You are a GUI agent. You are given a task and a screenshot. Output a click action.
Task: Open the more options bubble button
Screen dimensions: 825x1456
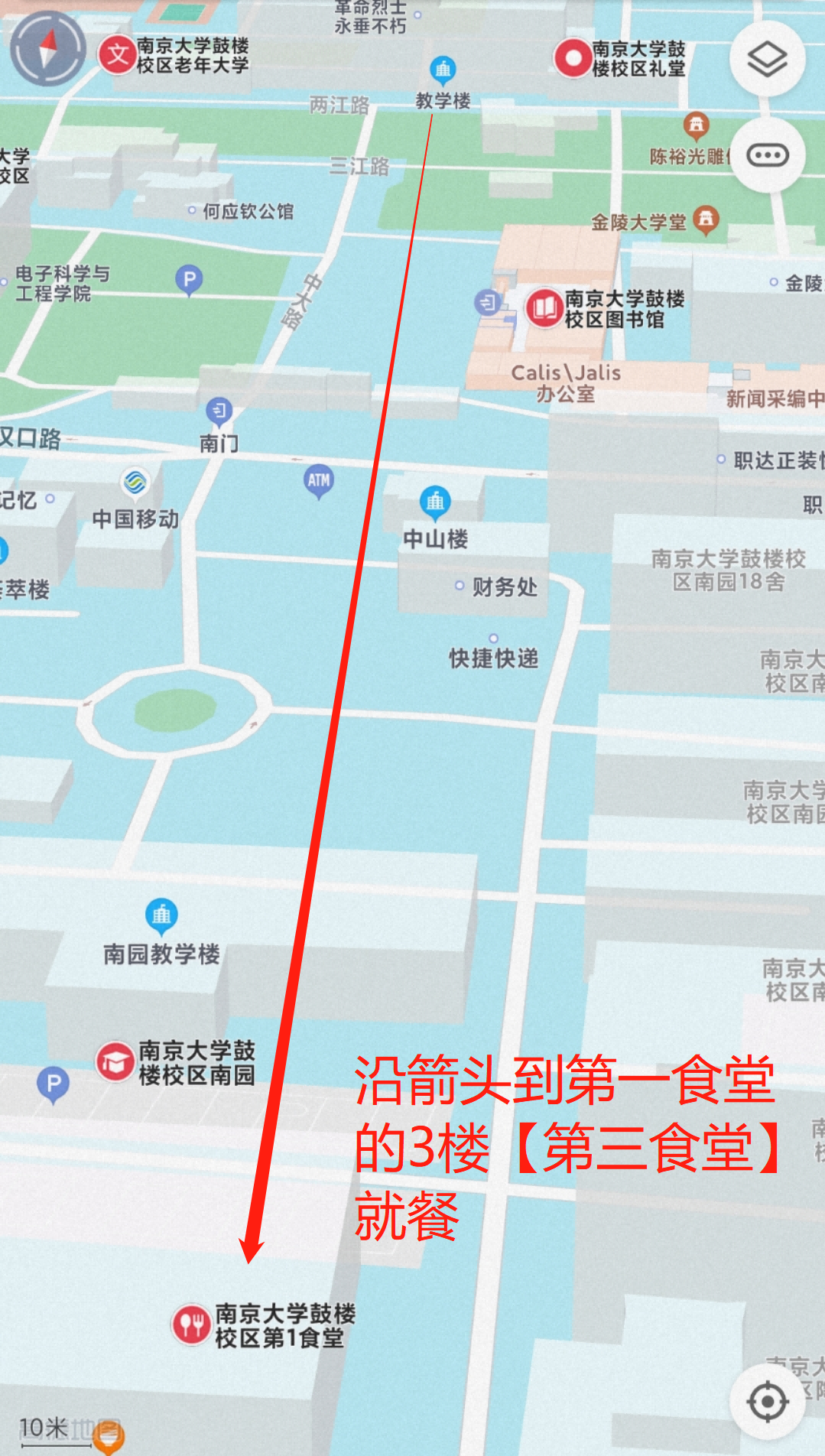767,156
